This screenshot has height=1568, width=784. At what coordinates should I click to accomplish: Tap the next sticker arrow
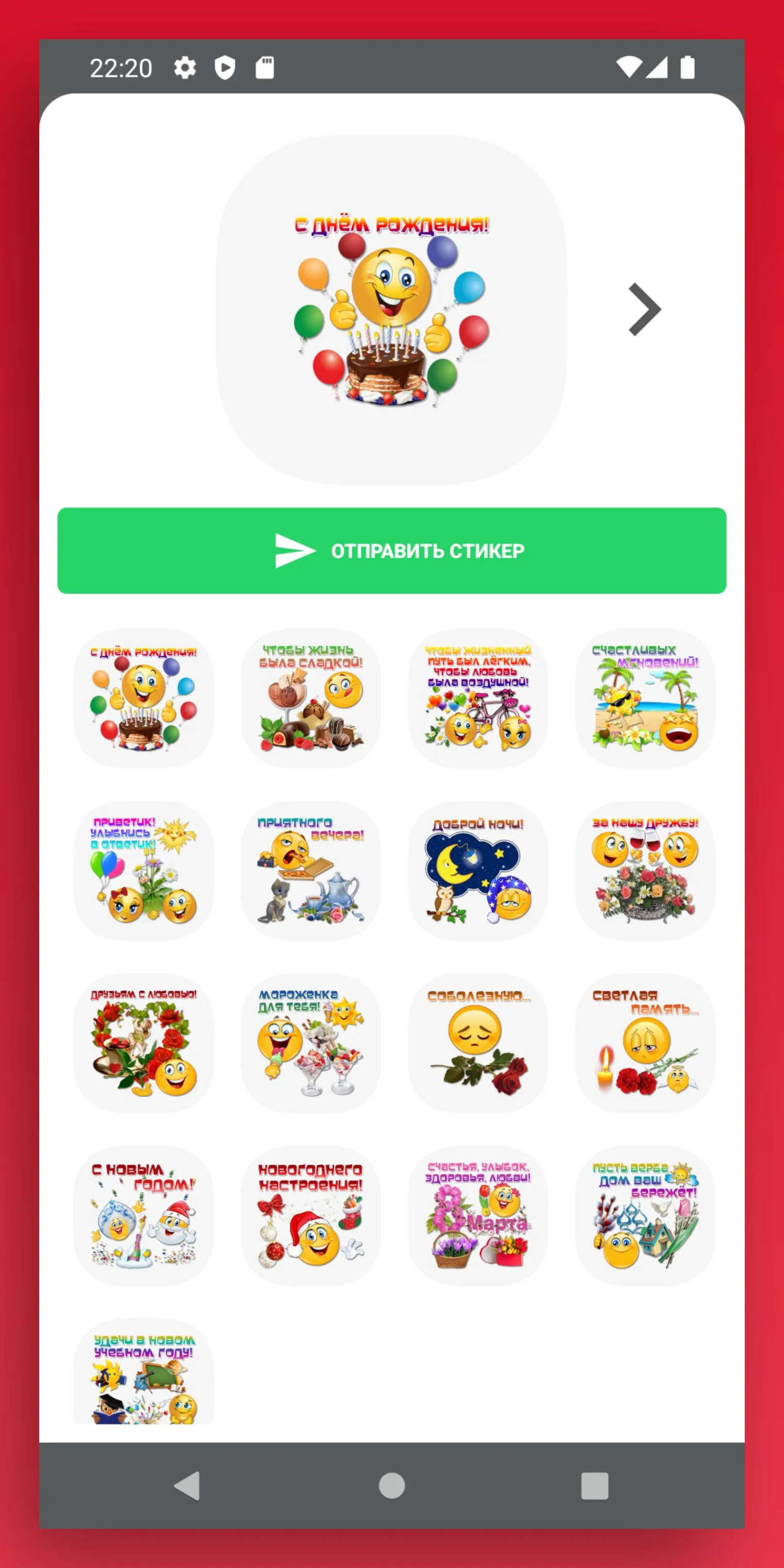(645, 309)
